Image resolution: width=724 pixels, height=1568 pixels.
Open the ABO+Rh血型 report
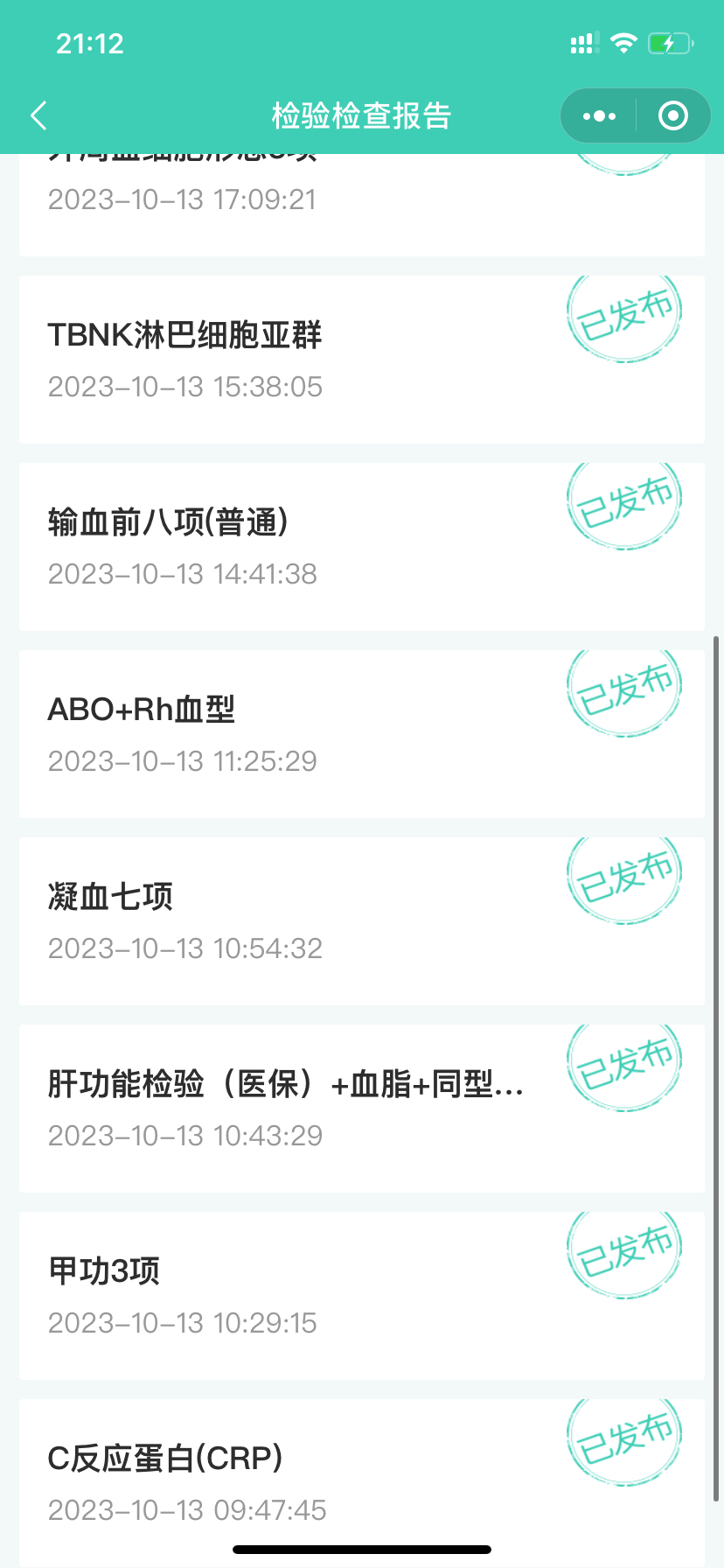[x=362, y=734]
